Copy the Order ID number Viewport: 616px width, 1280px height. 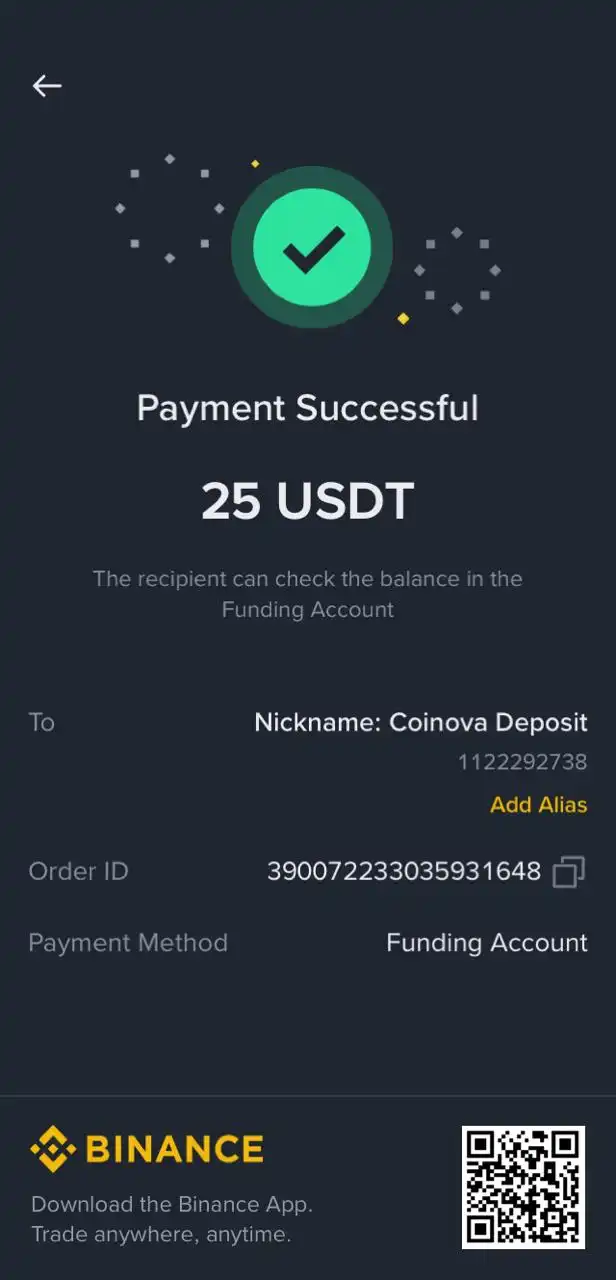pyautogui.click(x=568, y=871)
